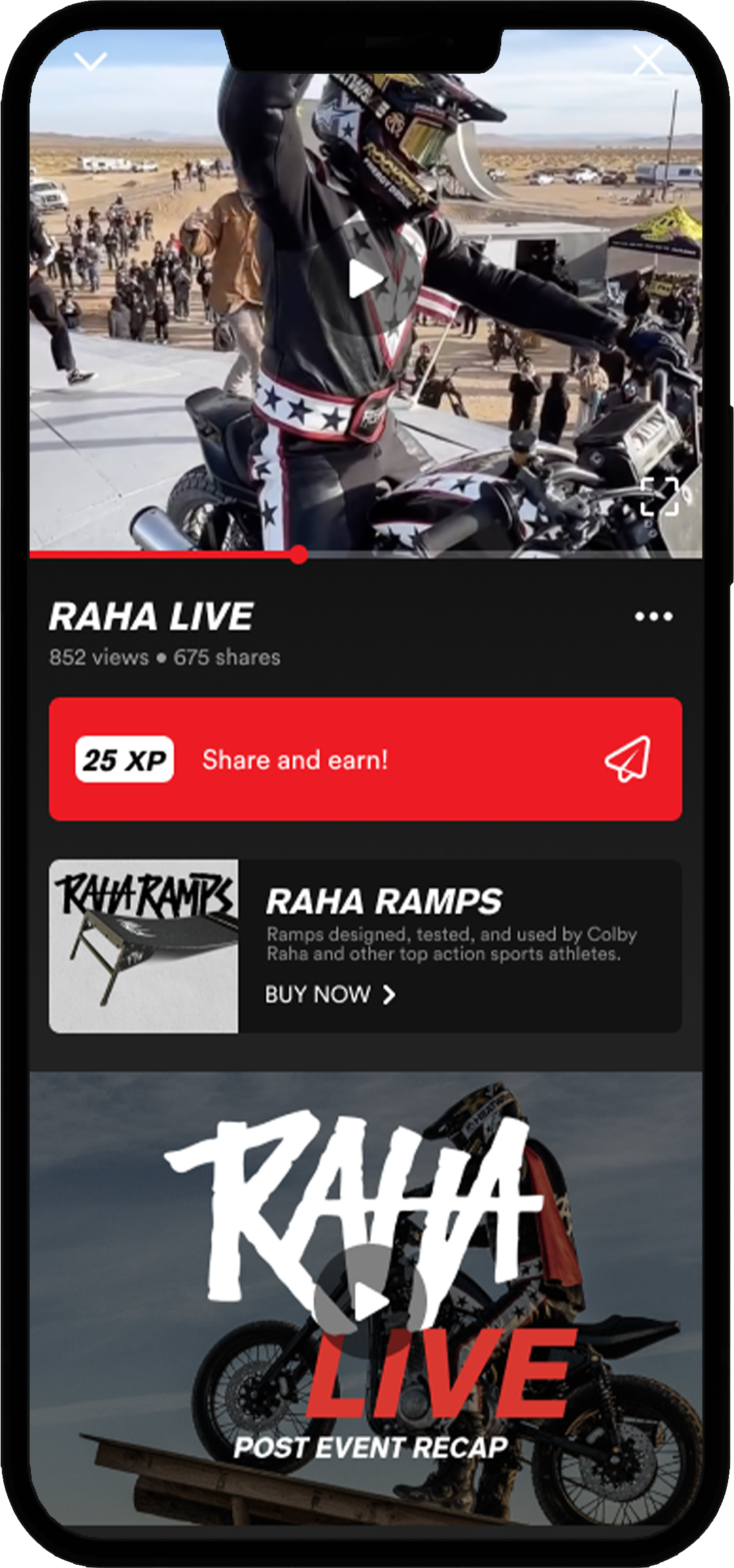734x1568 pixels.
Task: Tap Share and earn 25 XP
Action: click(x=365, y=759)
